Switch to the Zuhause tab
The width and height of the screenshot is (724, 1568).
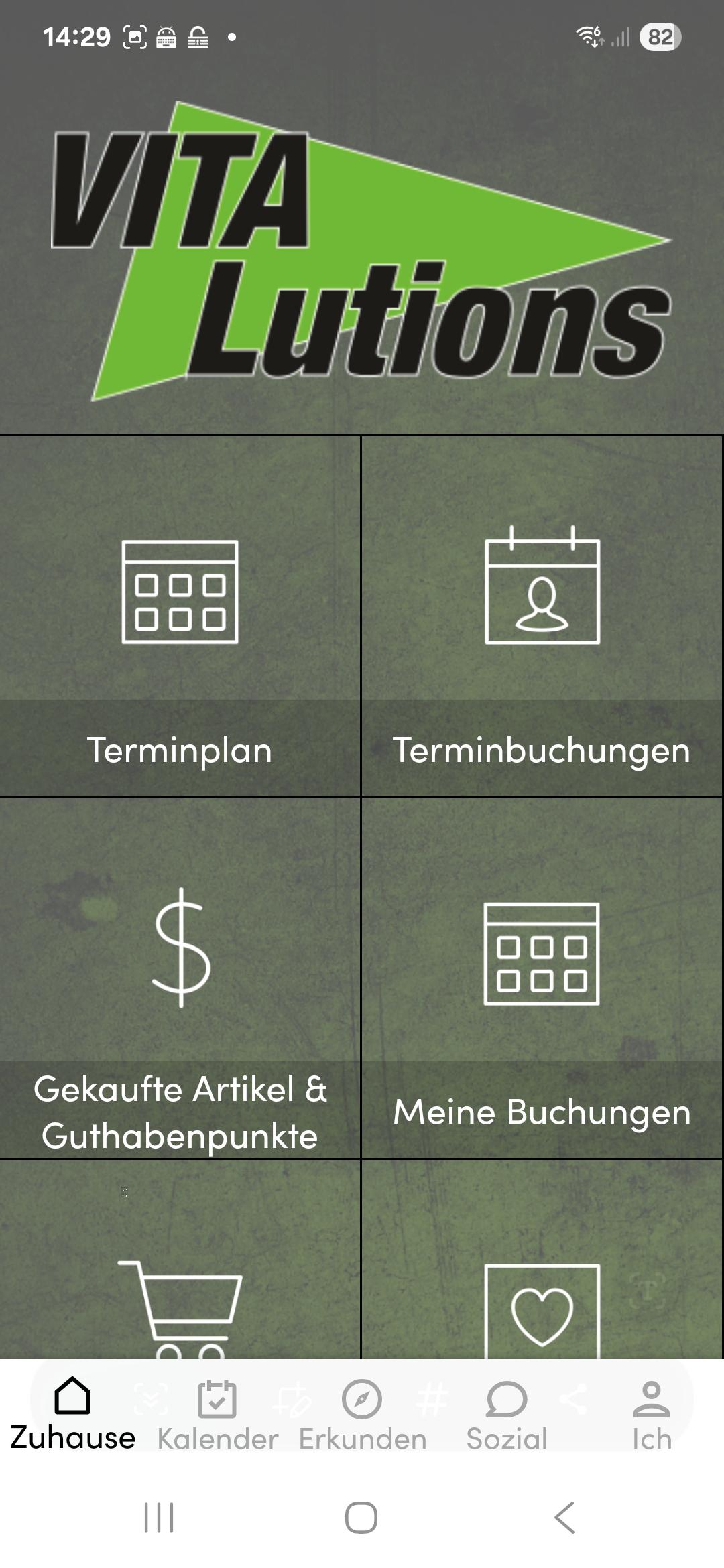point(72,1414)
